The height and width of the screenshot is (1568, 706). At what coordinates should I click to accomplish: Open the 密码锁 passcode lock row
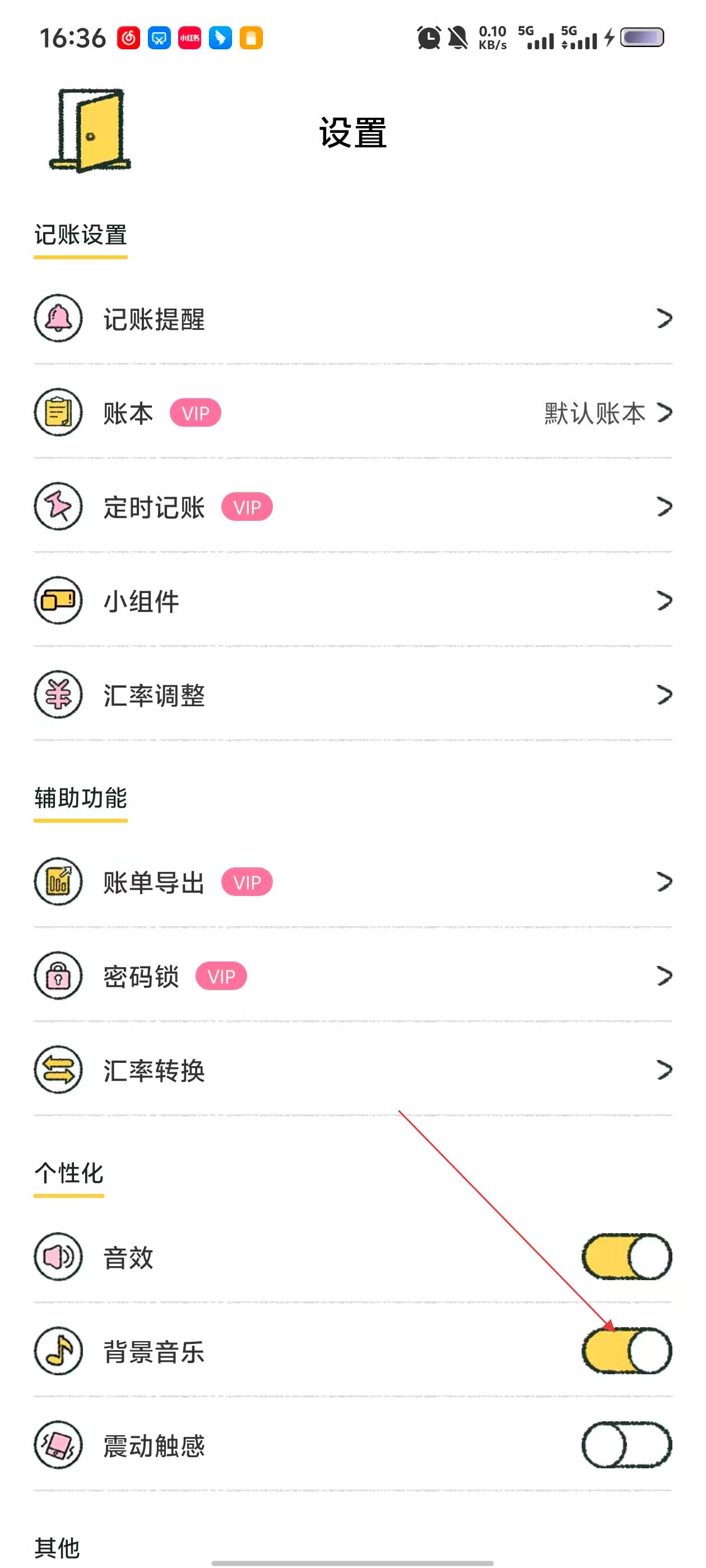point(352,976)
